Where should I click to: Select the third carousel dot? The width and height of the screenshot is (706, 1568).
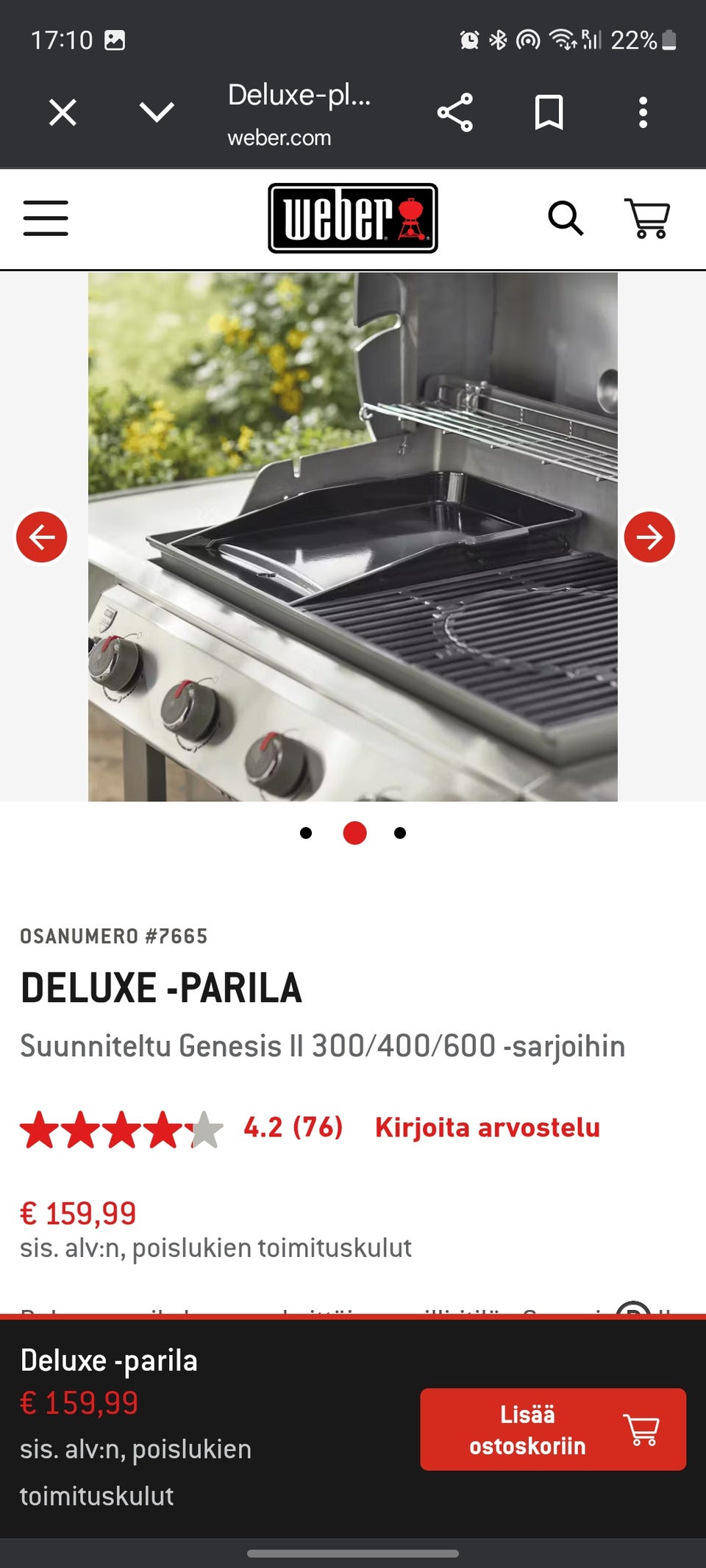pos(400,833)
